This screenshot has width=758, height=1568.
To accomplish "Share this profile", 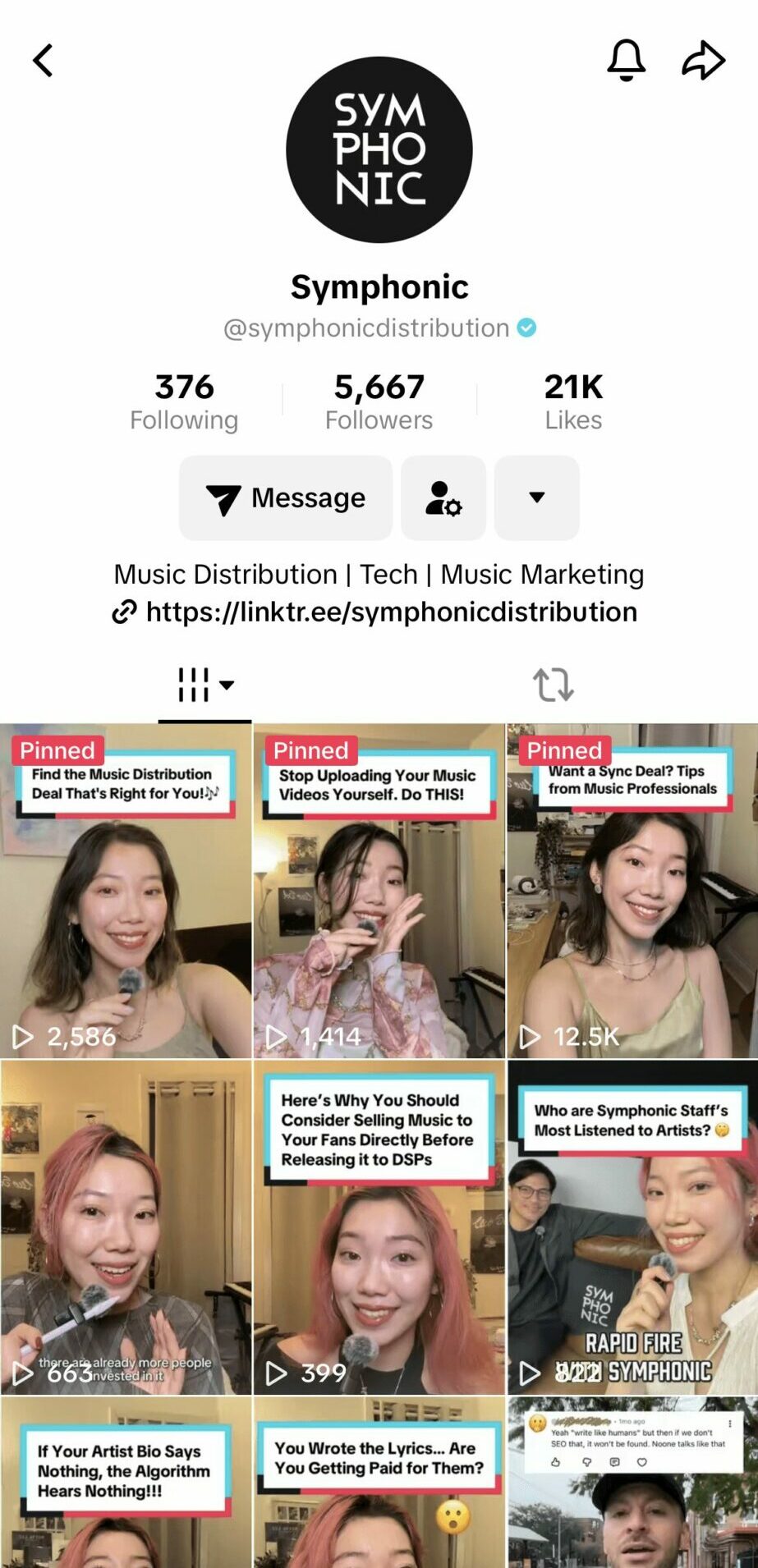I will point(704,61).
